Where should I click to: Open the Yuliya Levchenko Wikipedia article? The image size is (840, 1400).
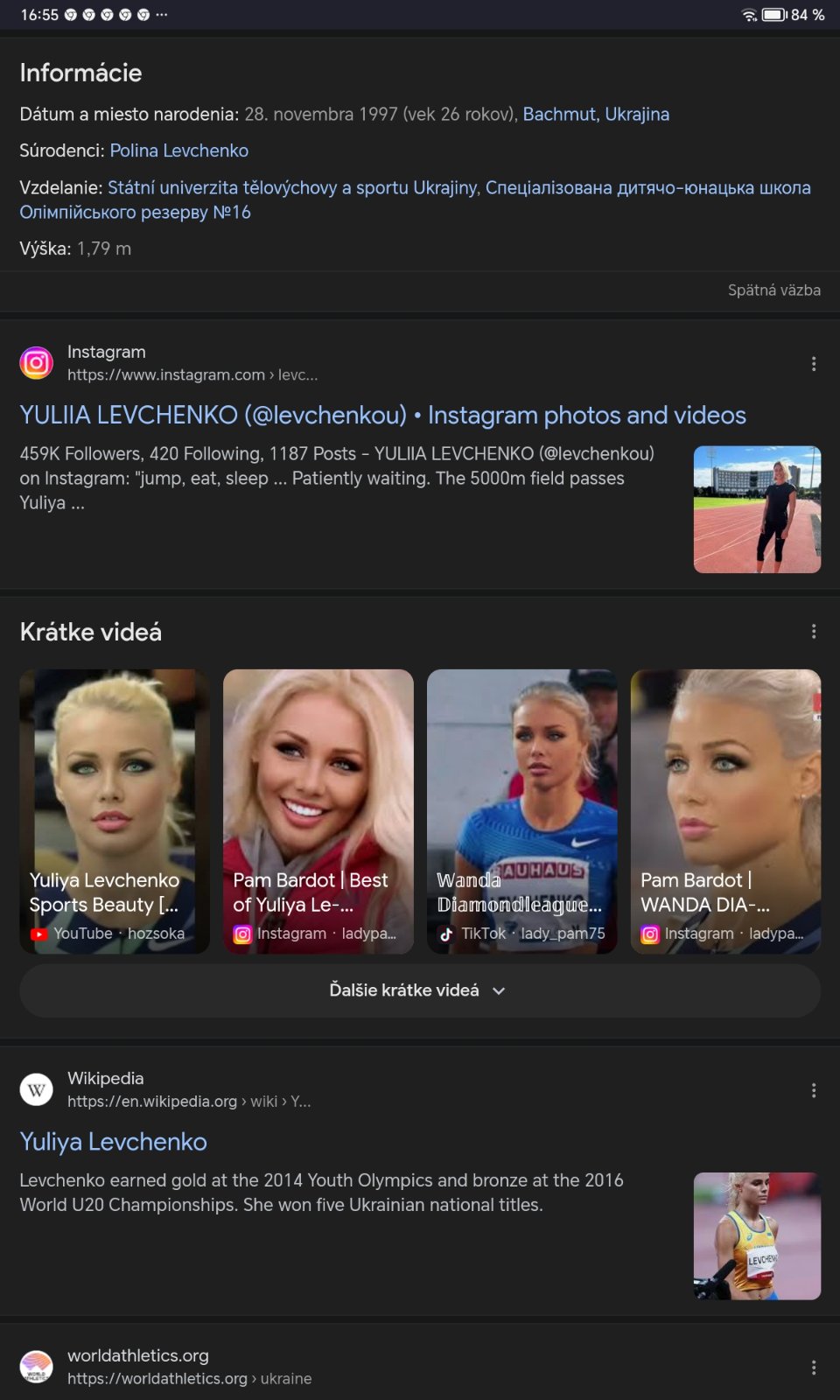[114, 1142]
